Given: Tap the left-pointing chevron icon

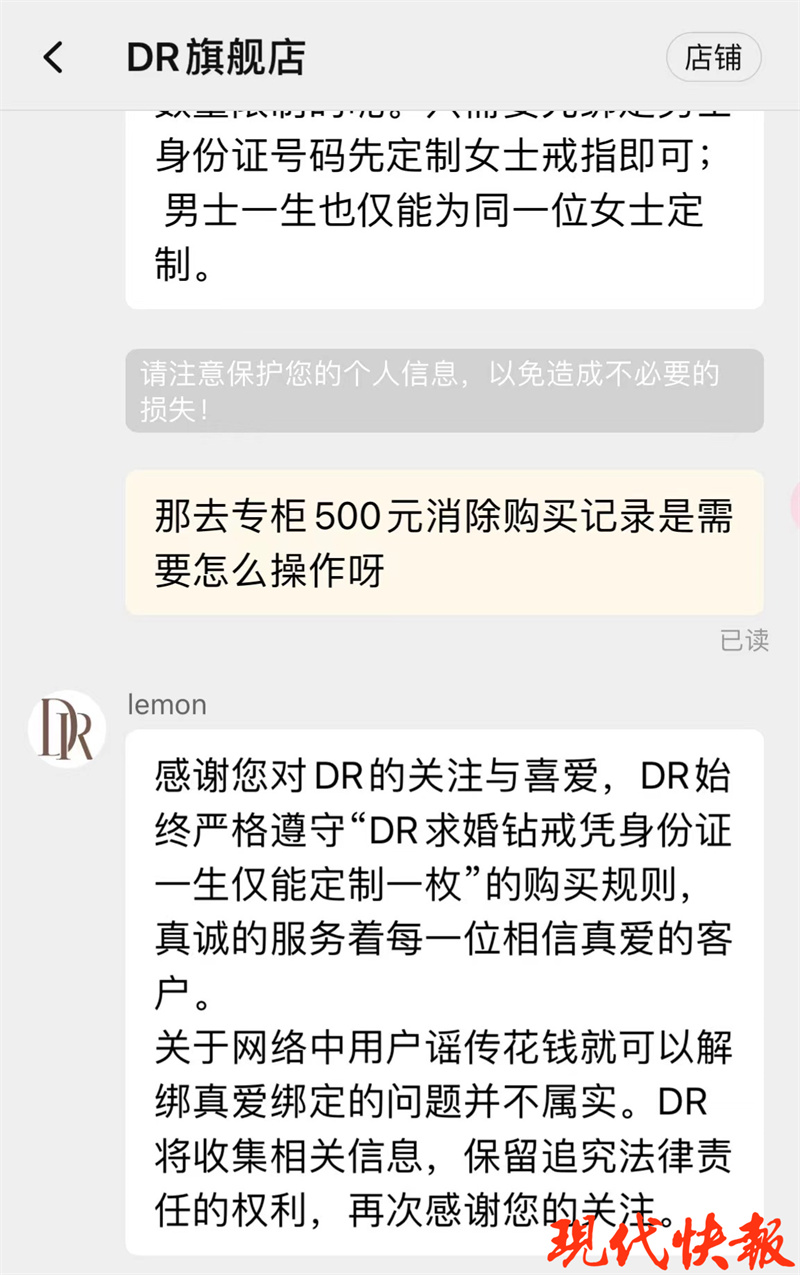Looking at the screenshot, I should (x=53, y=58).
